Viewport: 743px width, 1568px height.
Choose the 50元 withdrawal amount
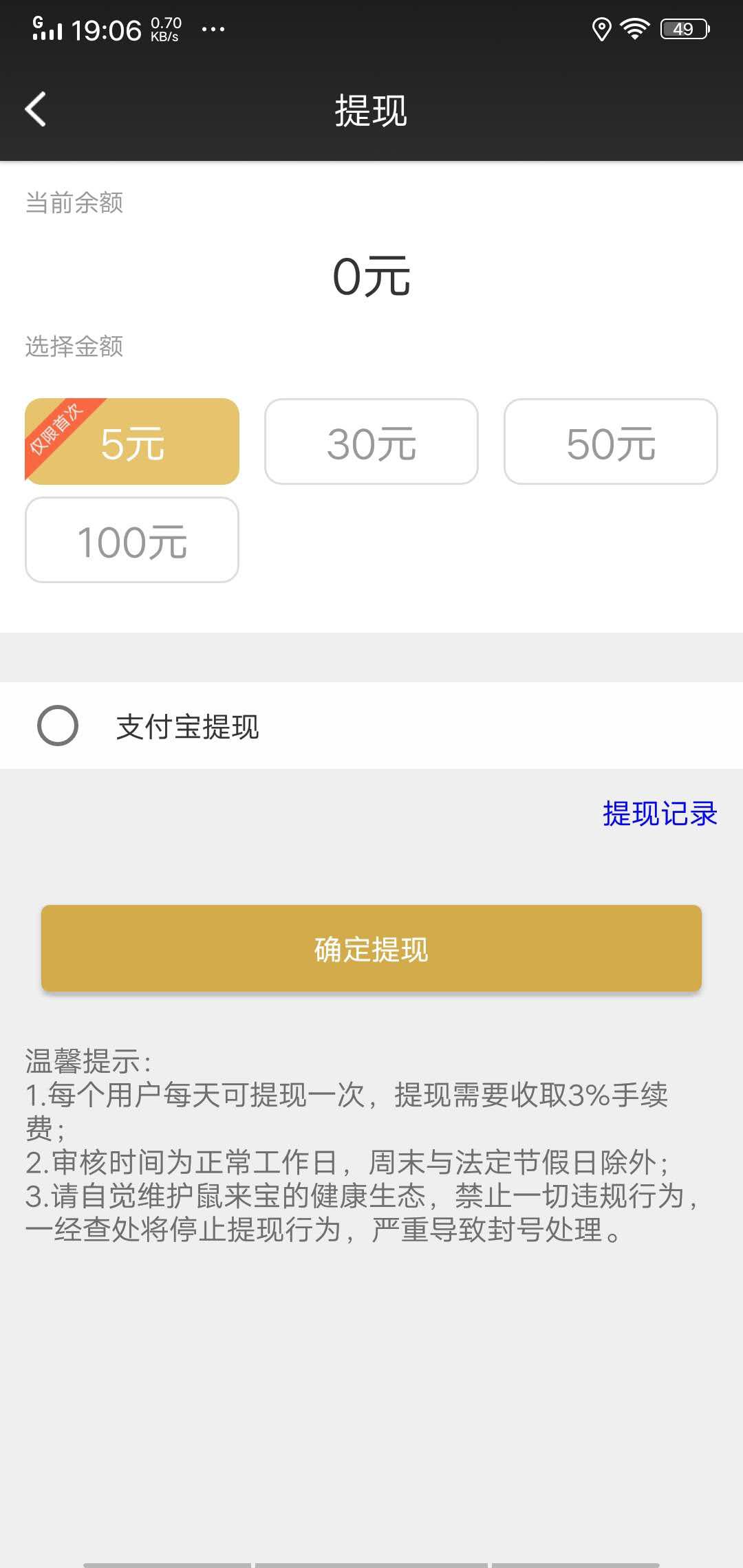pos(610,440)
